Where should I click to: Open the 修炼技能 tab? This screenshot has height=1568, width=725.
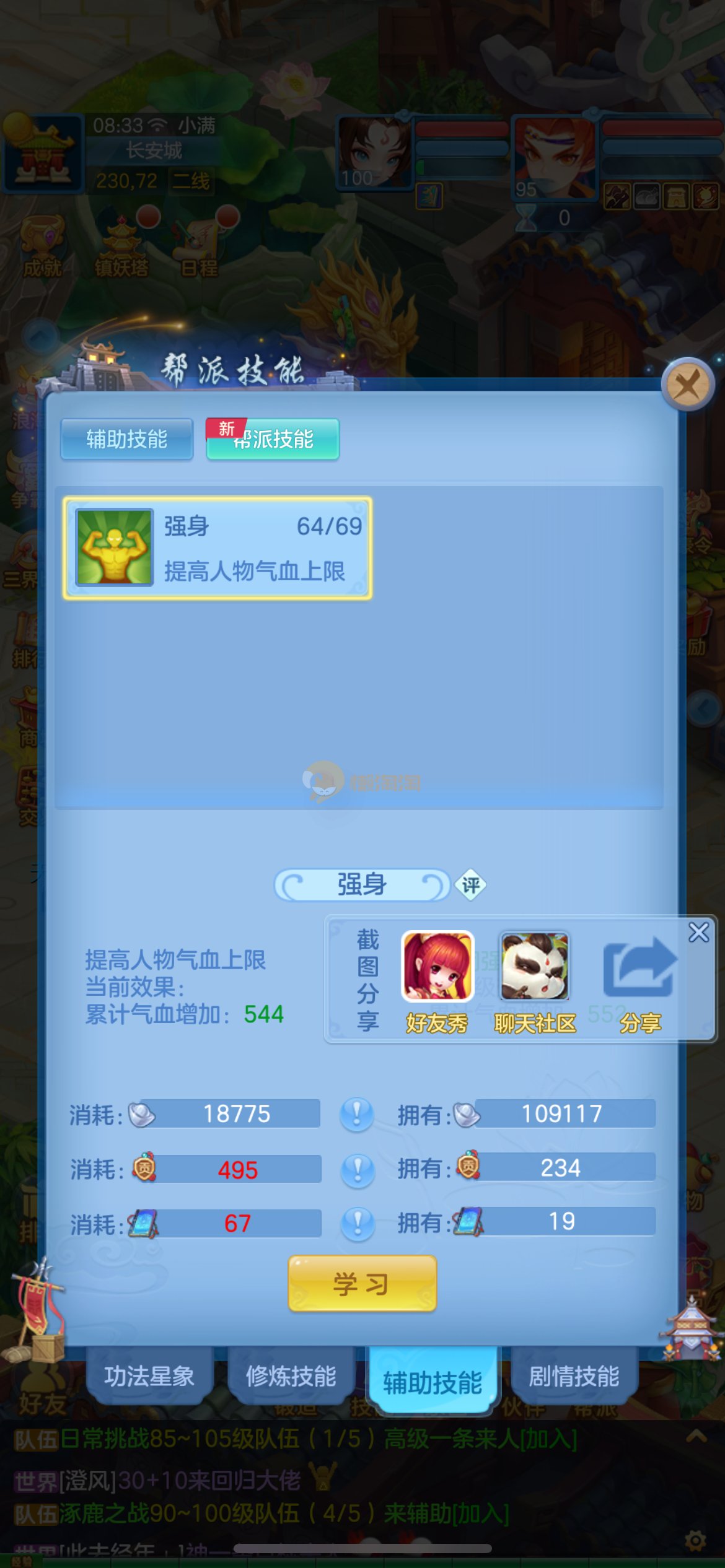point(291,1376)
